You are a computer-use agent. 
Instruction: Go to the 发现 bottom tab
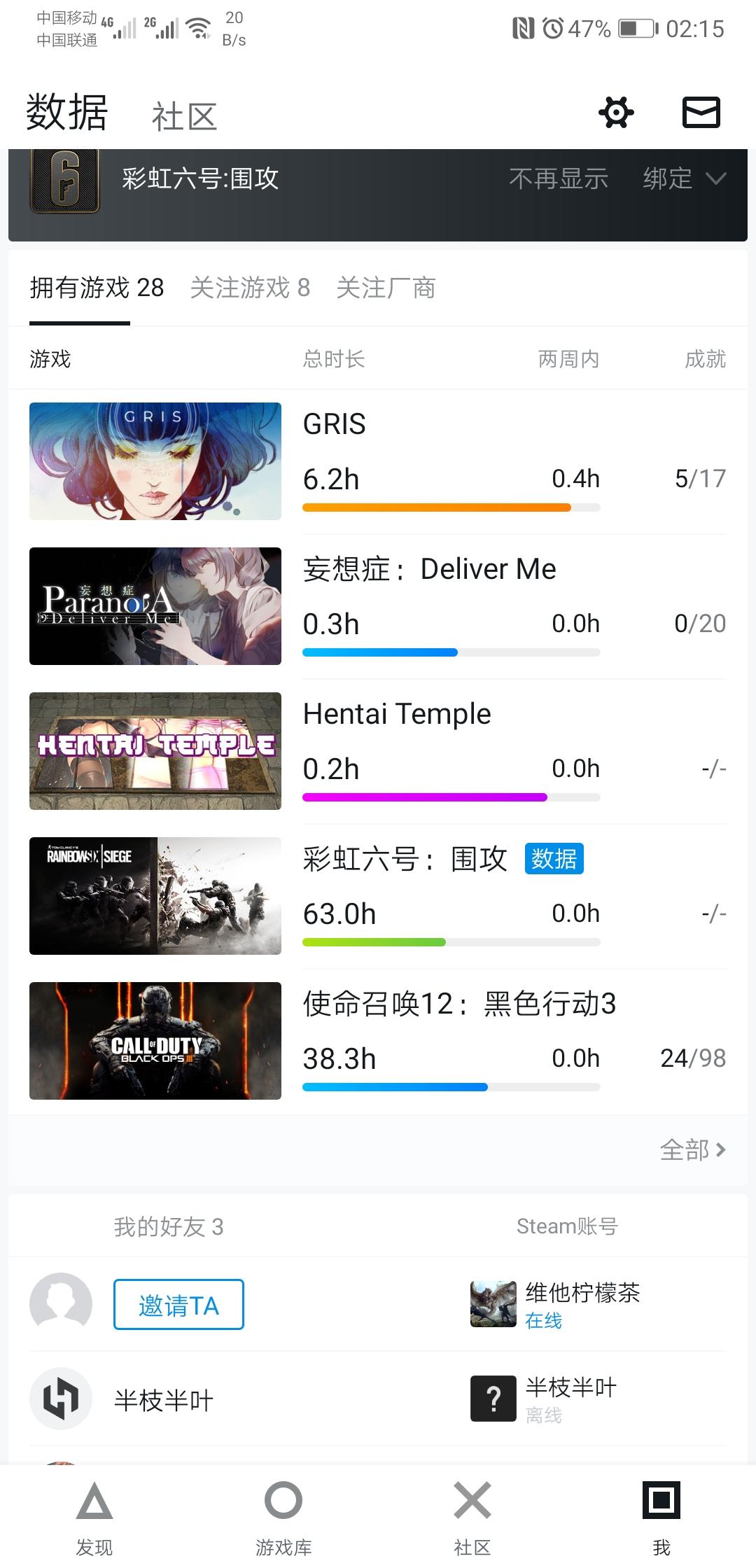coord(94,1515)
